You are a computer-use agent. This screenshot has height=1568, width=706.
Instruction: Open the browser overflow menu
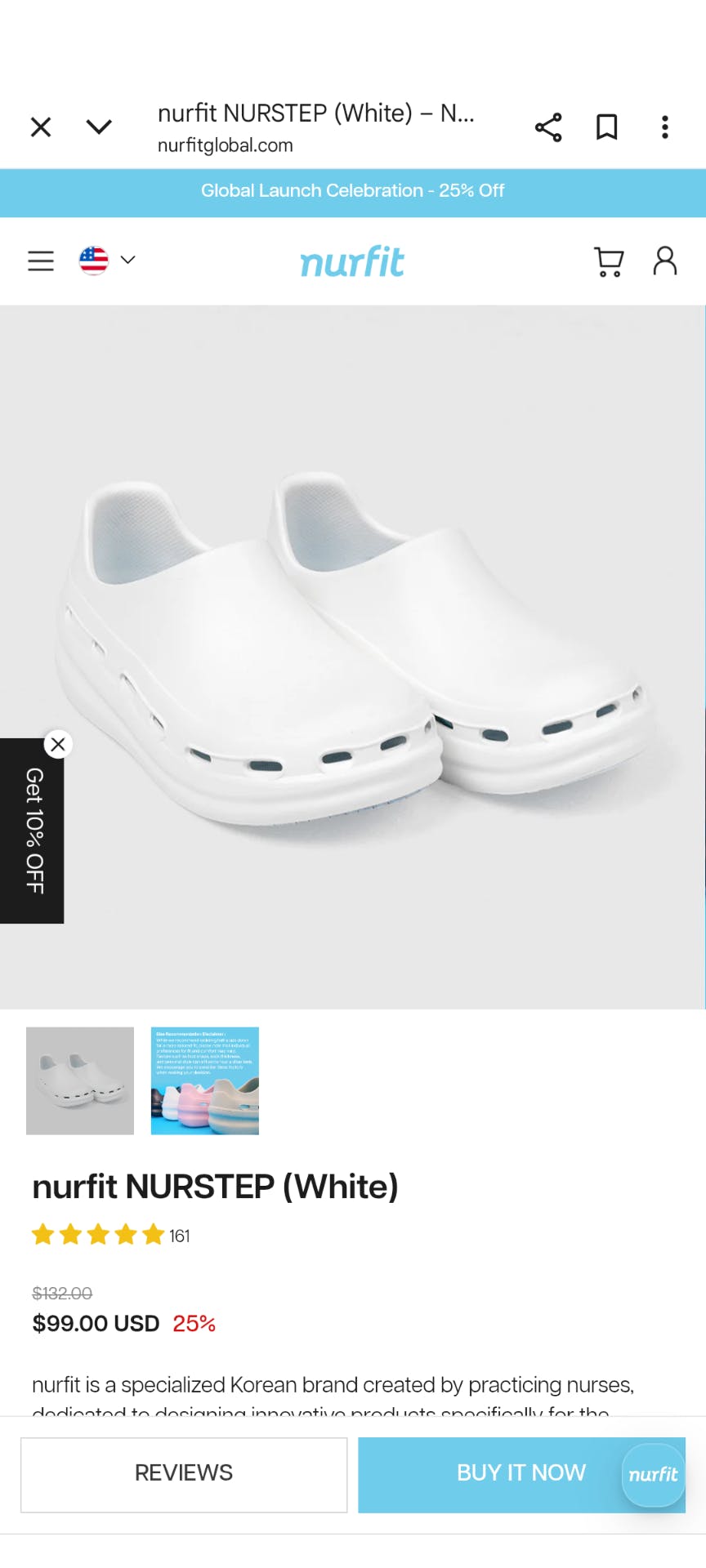click(665, 127)
